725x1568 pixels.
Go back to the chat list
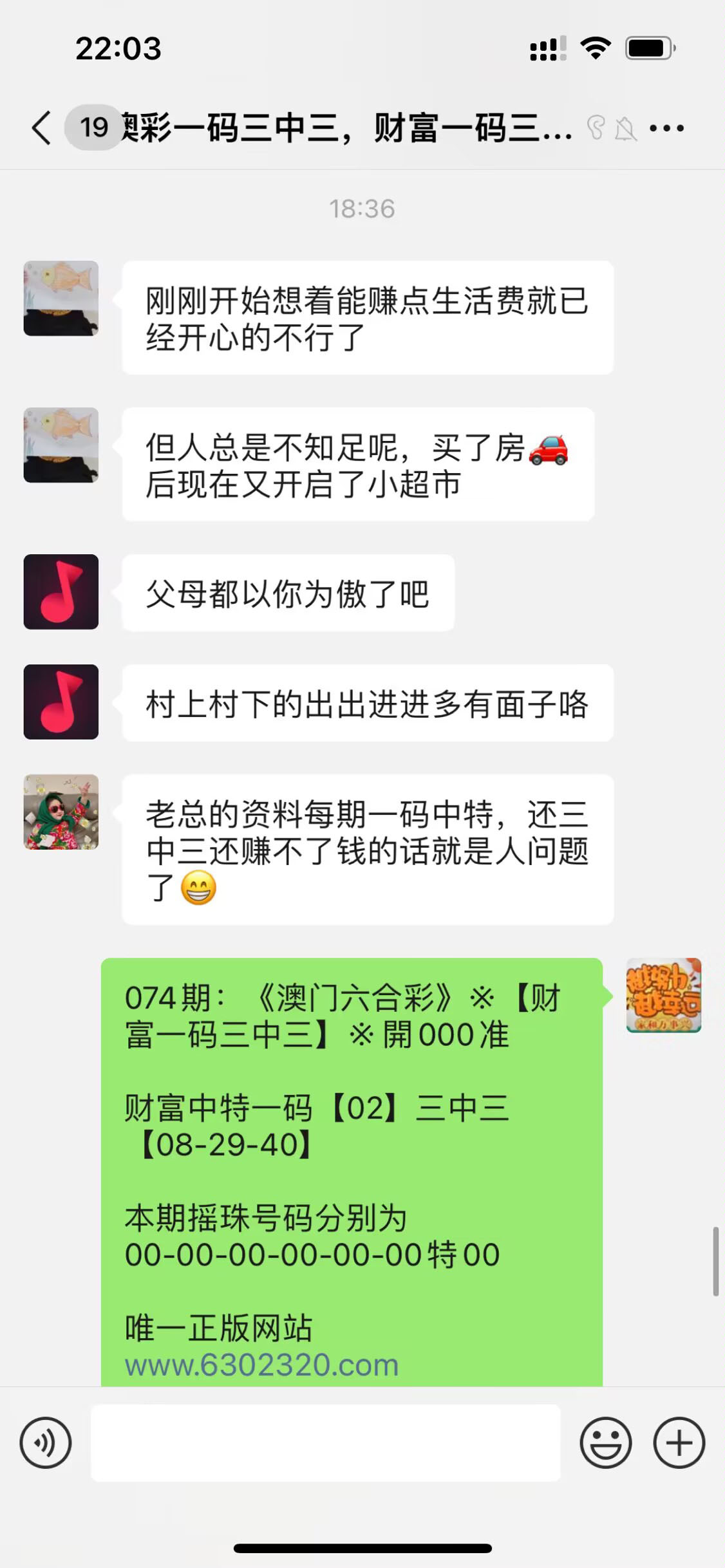pyautogui.click(x=42, y=127)
